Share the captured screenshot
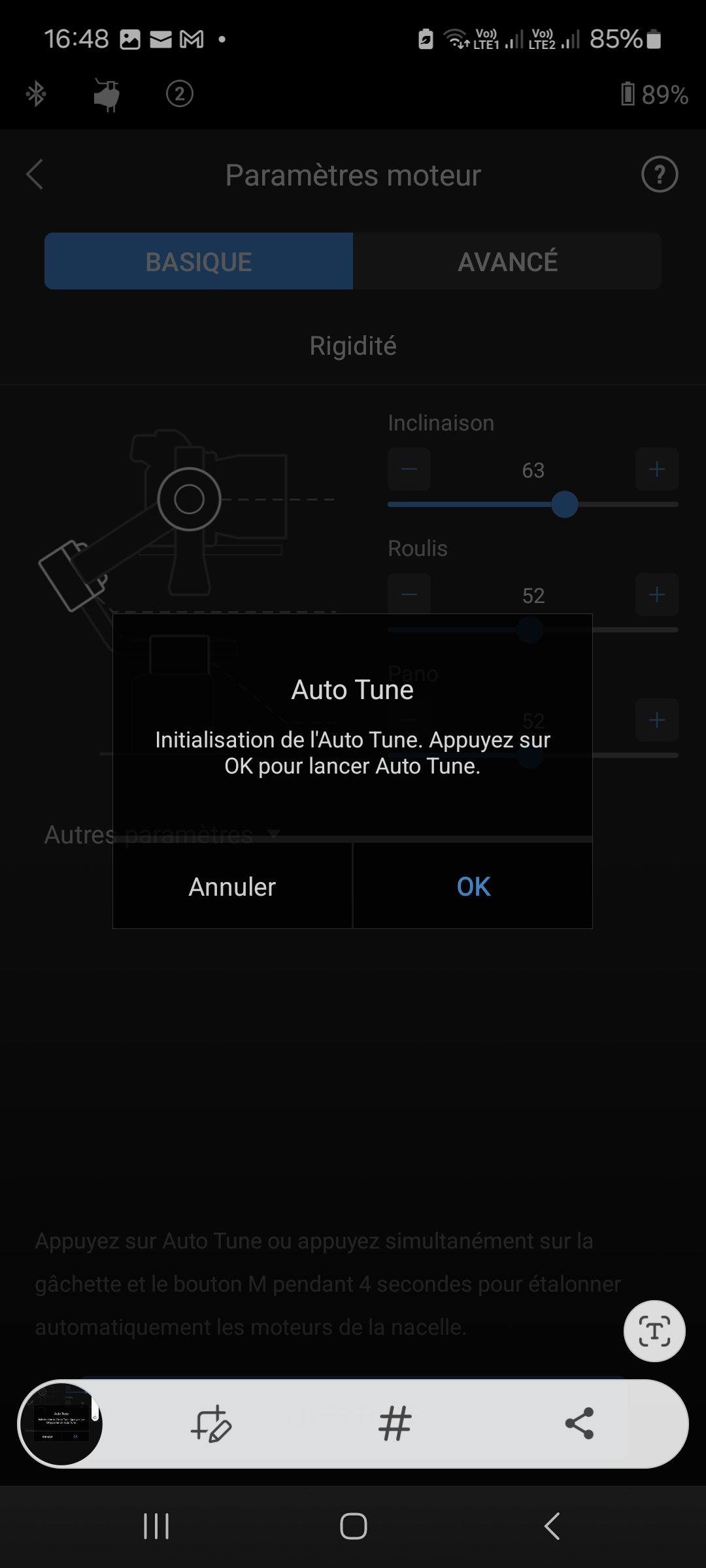The image size is (706, 1568). 579,1423
